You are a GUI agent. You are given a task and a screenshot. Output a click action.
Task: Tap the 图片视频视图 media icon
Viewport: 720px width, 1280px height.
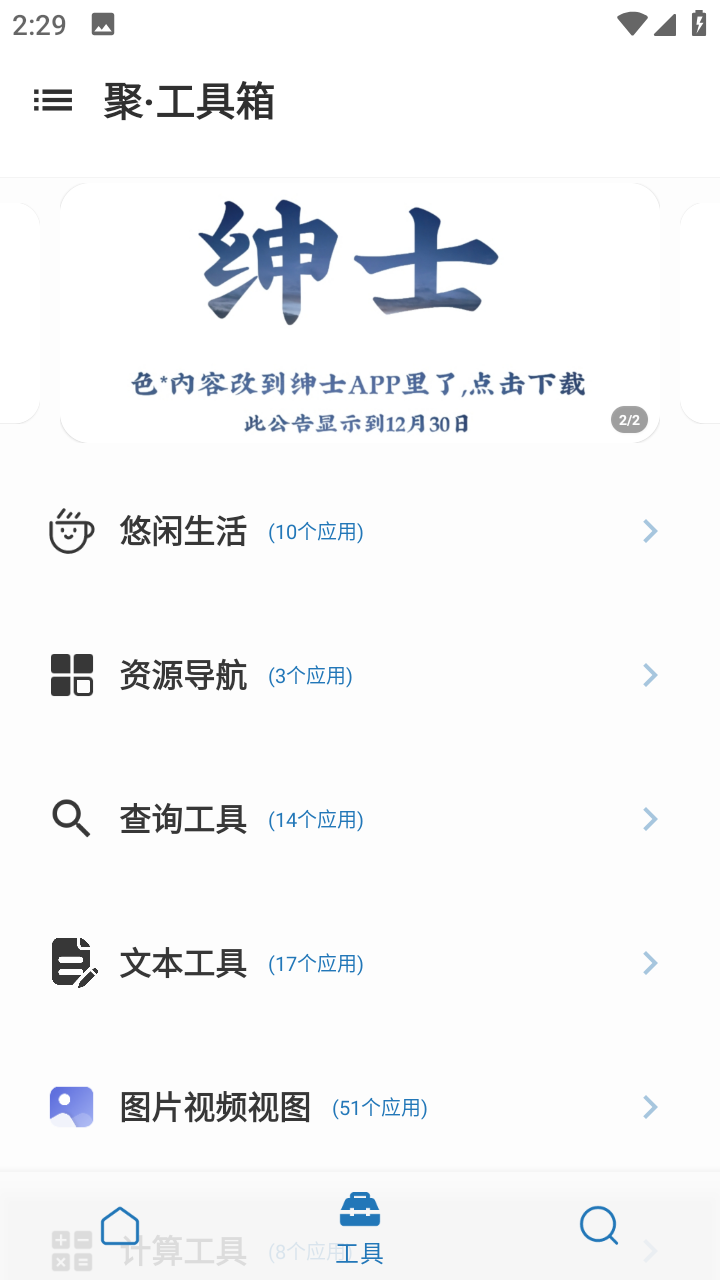tap(70, 1107)
